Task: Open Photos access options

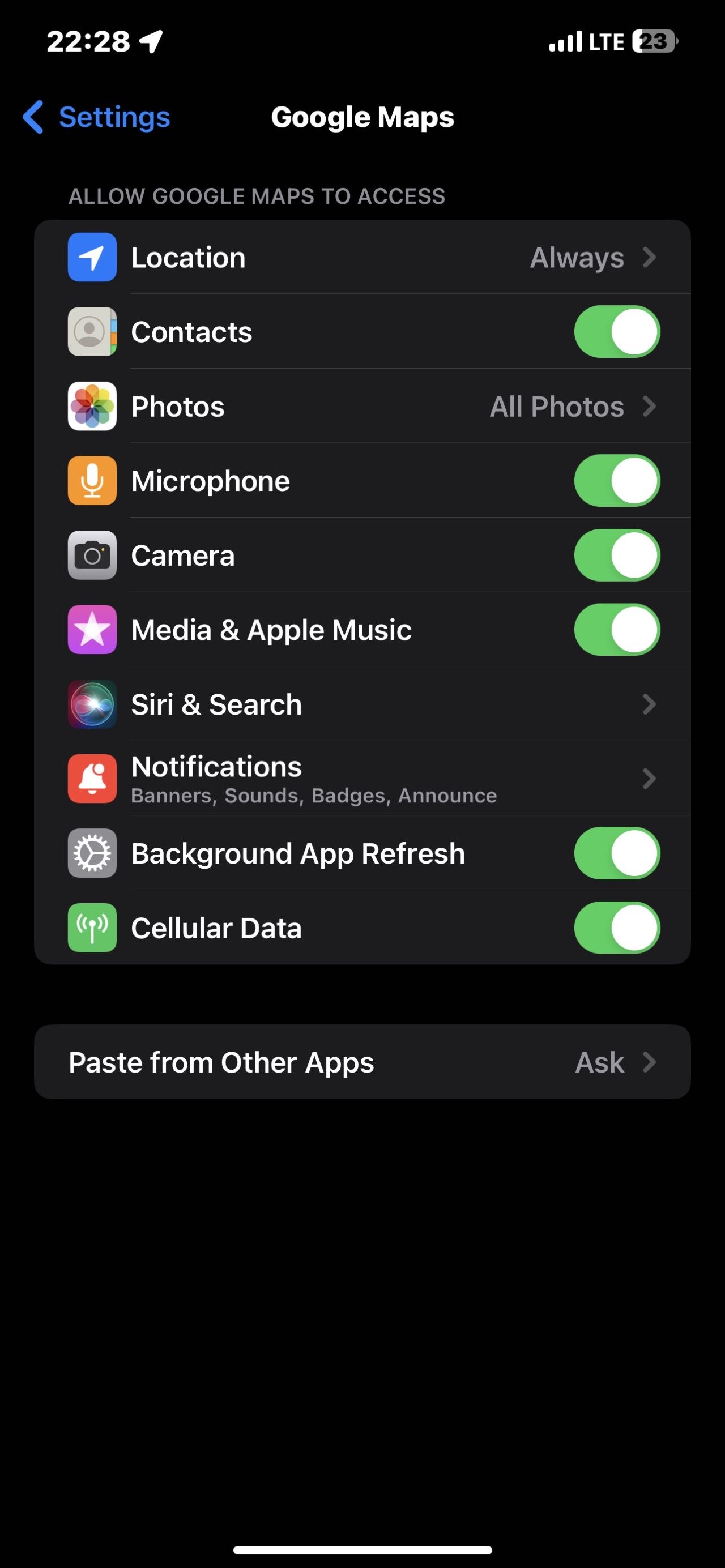Action: coord(362,407)
